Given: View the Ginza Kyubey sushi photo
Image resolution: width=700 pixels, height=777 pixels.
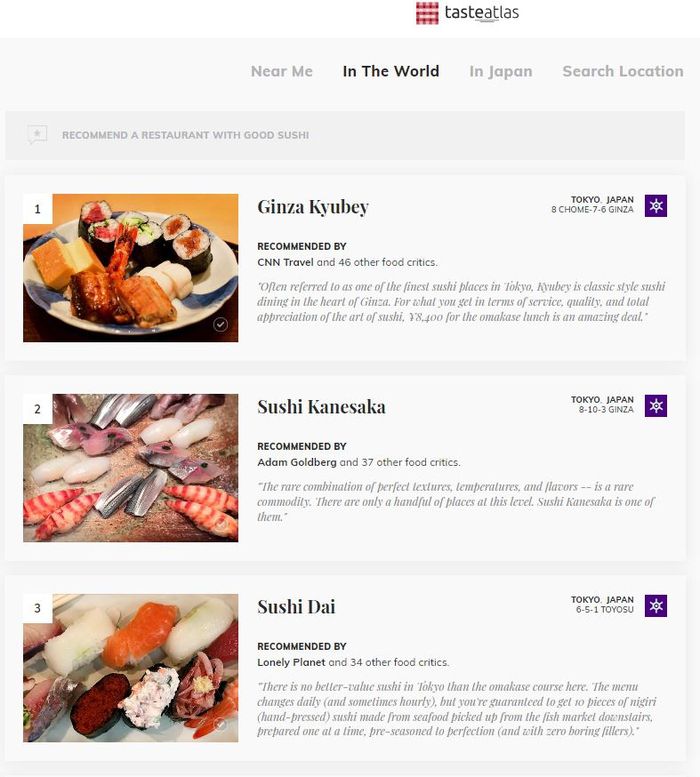Looking at the screenshot, I should click(131, 268).
